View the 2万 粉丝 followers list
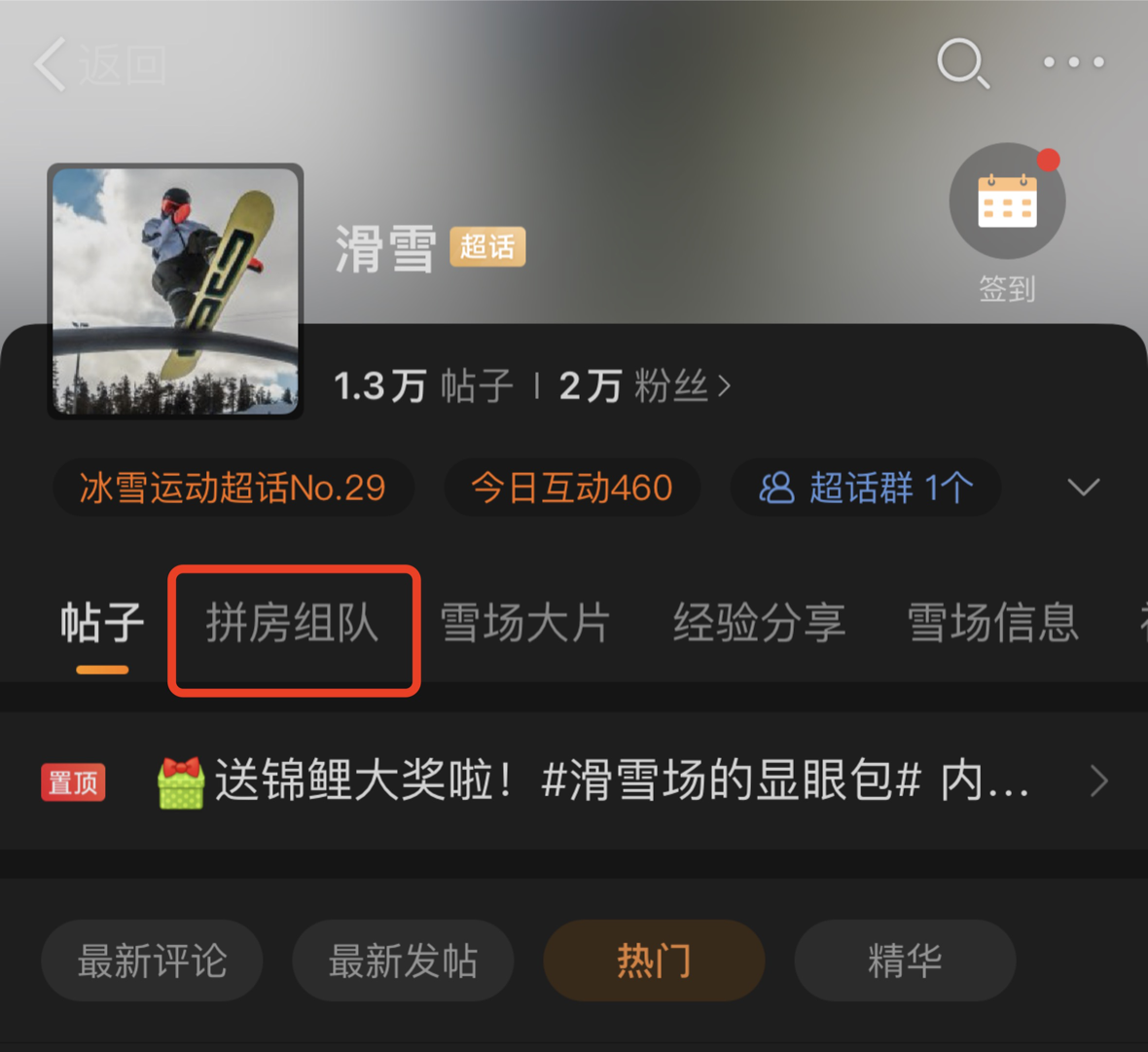This screenshot has width=1148, height=1052. click(644, 386)
